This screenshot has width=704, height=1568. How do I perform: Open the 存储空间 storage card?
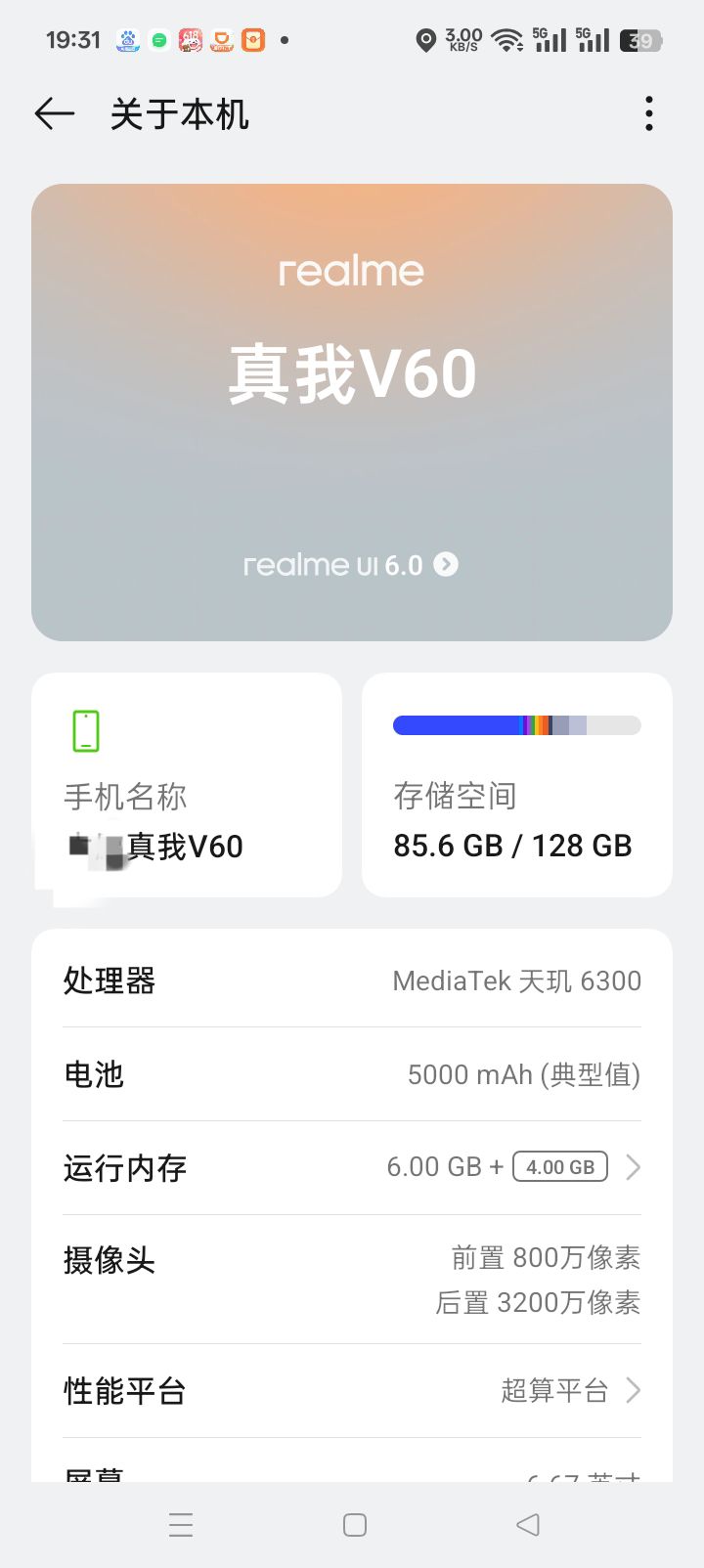(516, 785)
